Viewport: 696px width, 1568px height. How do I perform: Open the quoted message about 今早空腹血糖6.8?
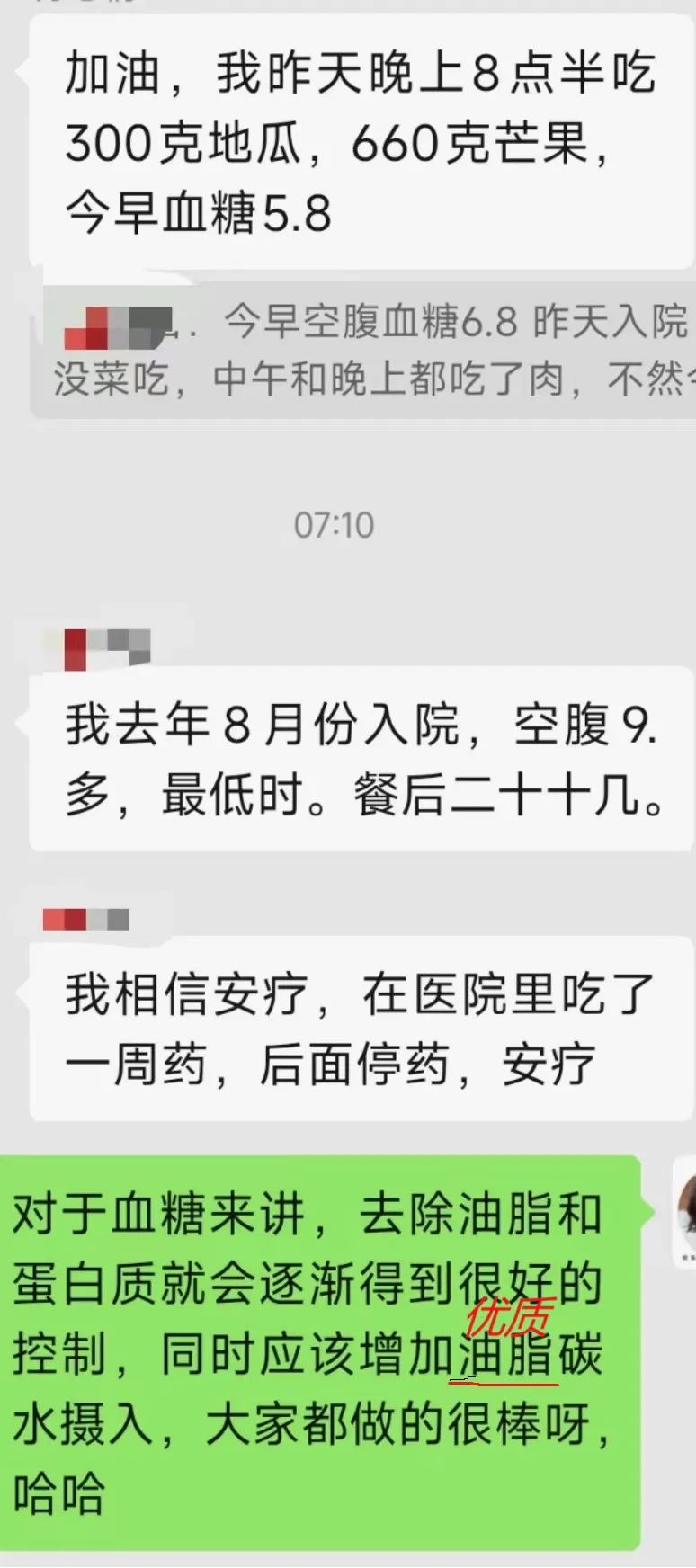coord(363,352)
